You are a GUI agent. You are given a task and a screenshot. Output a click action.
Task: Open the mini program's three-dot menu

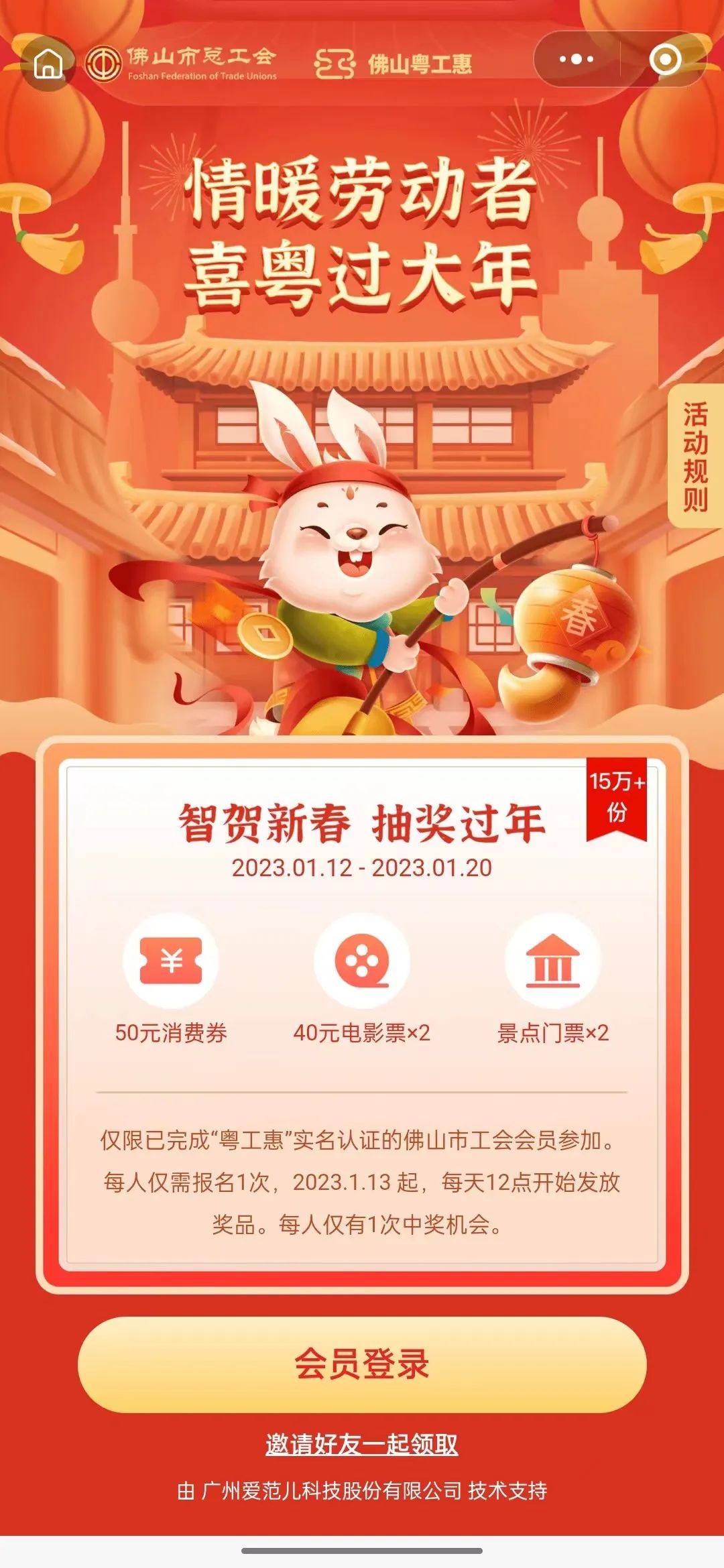click(577, 59)
